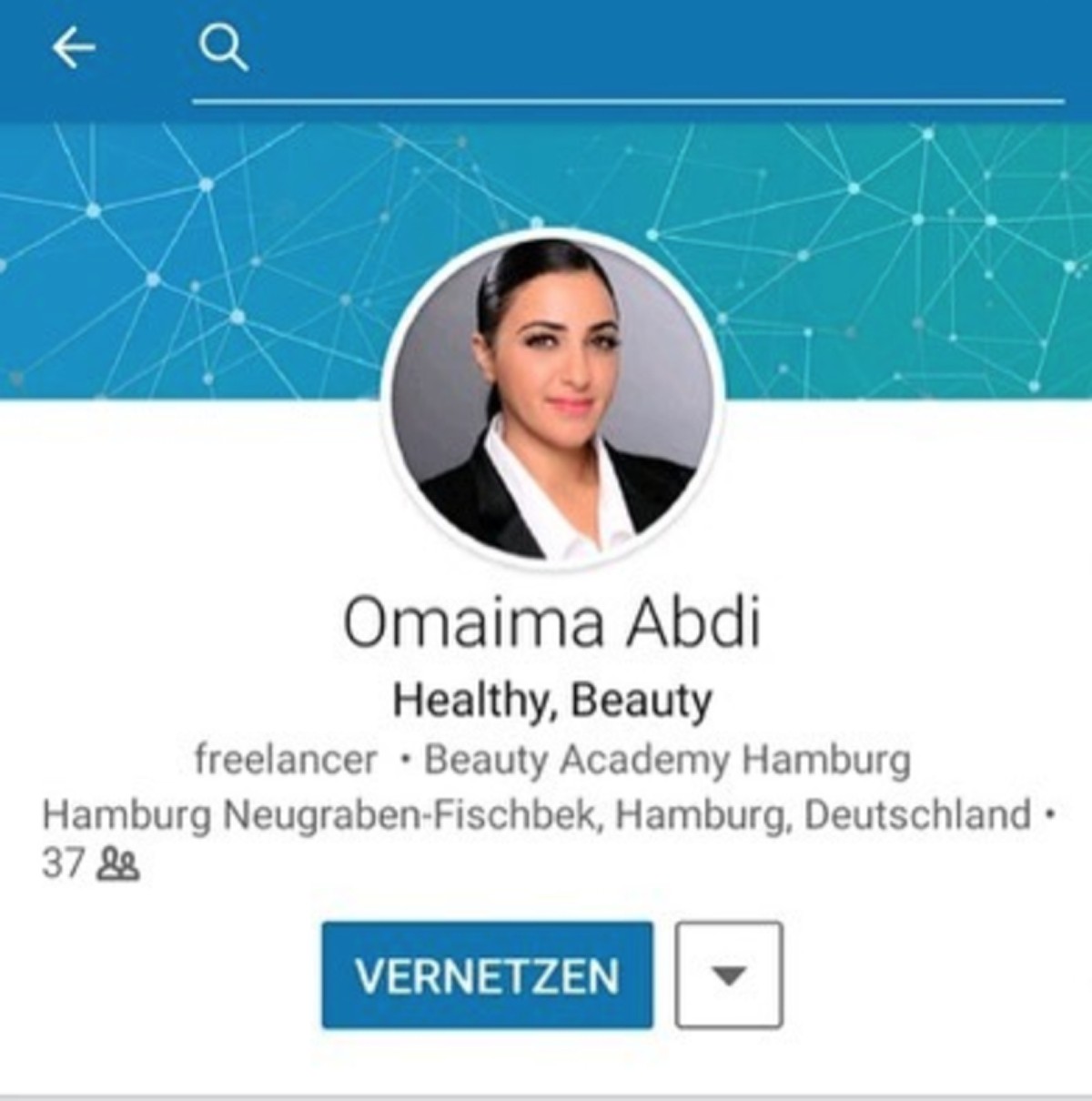Expand the dropdown arrow next to VERNETZEN
This screenshot has width=1092, height=1101.
(x=729, y=975)
